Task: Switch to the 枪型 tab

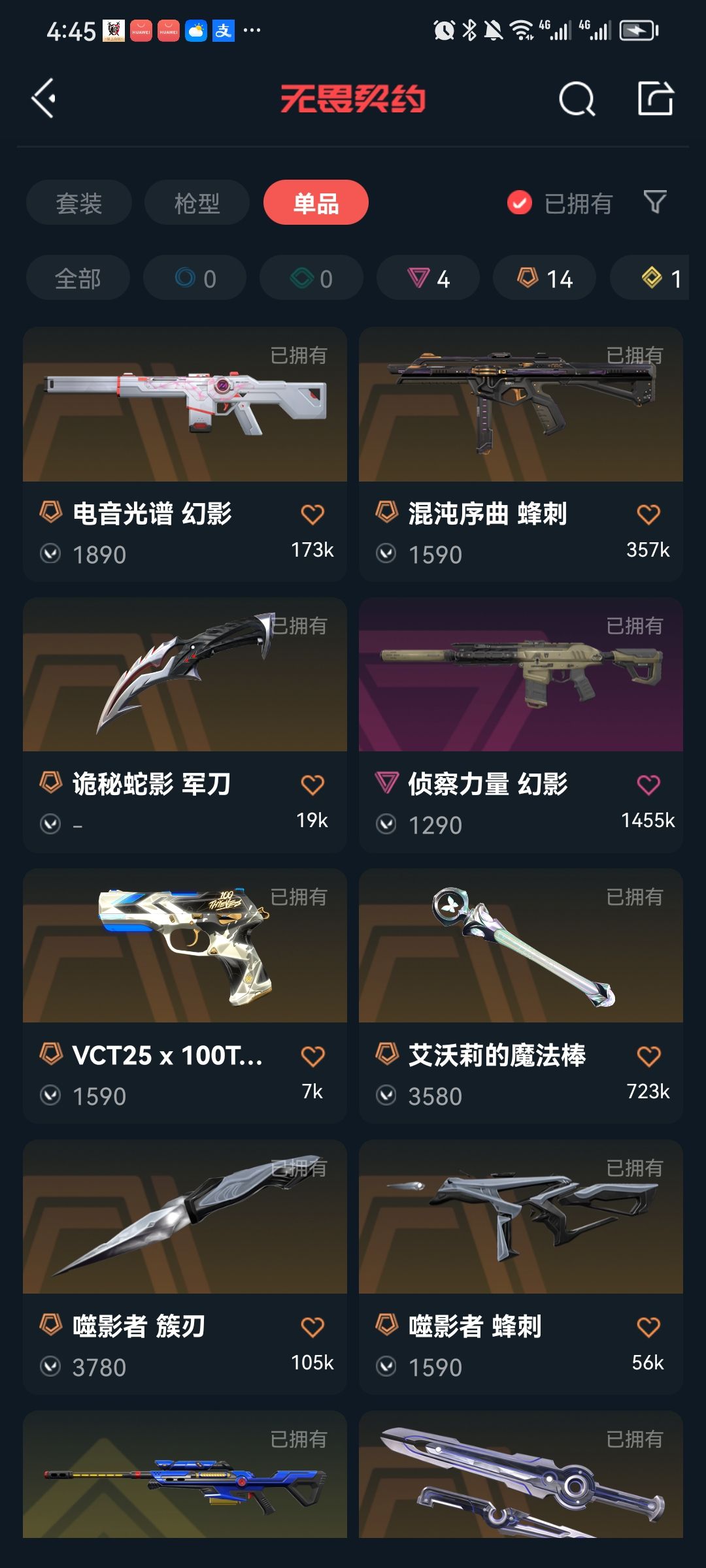Action: pyautogui.click(x=196, y=203)
